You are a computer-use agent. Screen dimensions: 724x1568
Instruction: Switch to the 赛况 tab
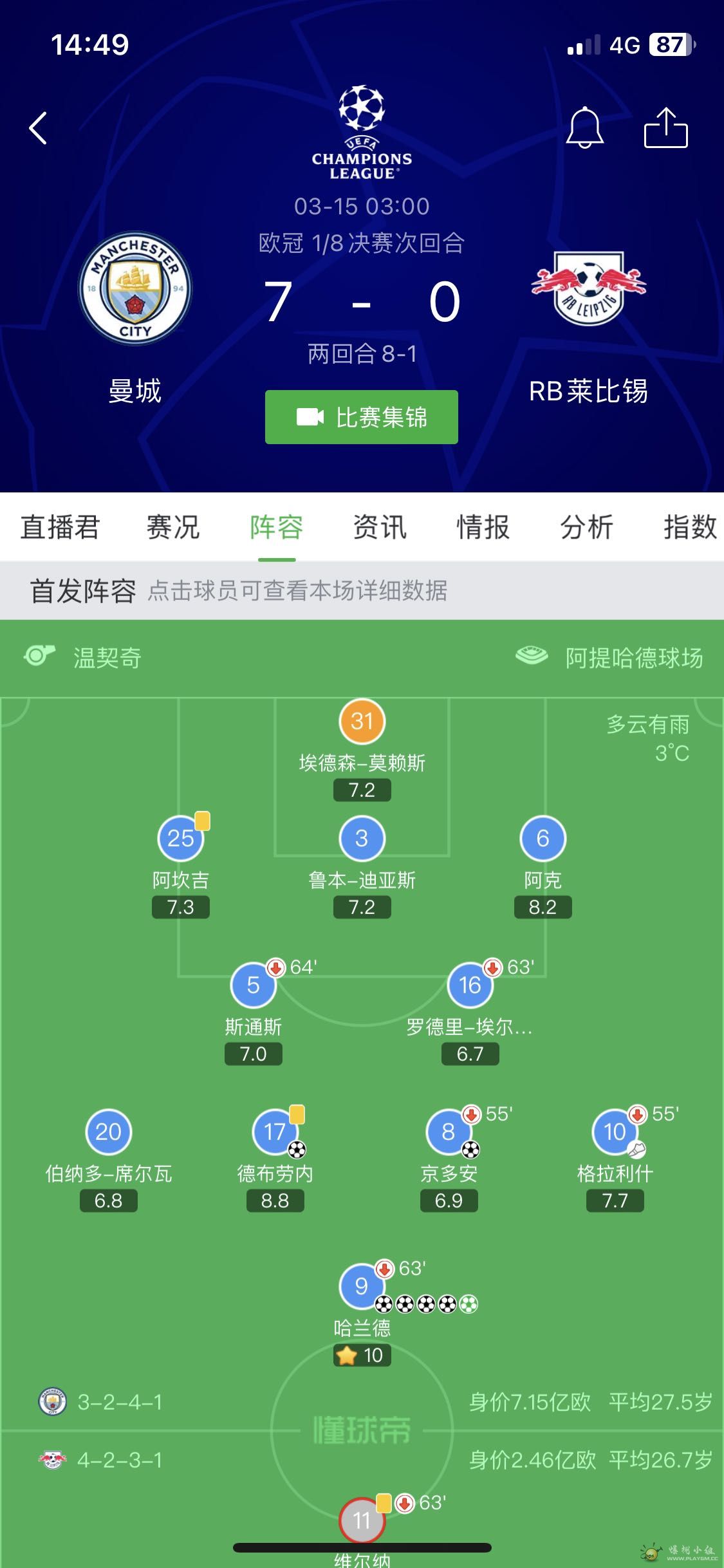pyautogui.click(x=173, y=527)
